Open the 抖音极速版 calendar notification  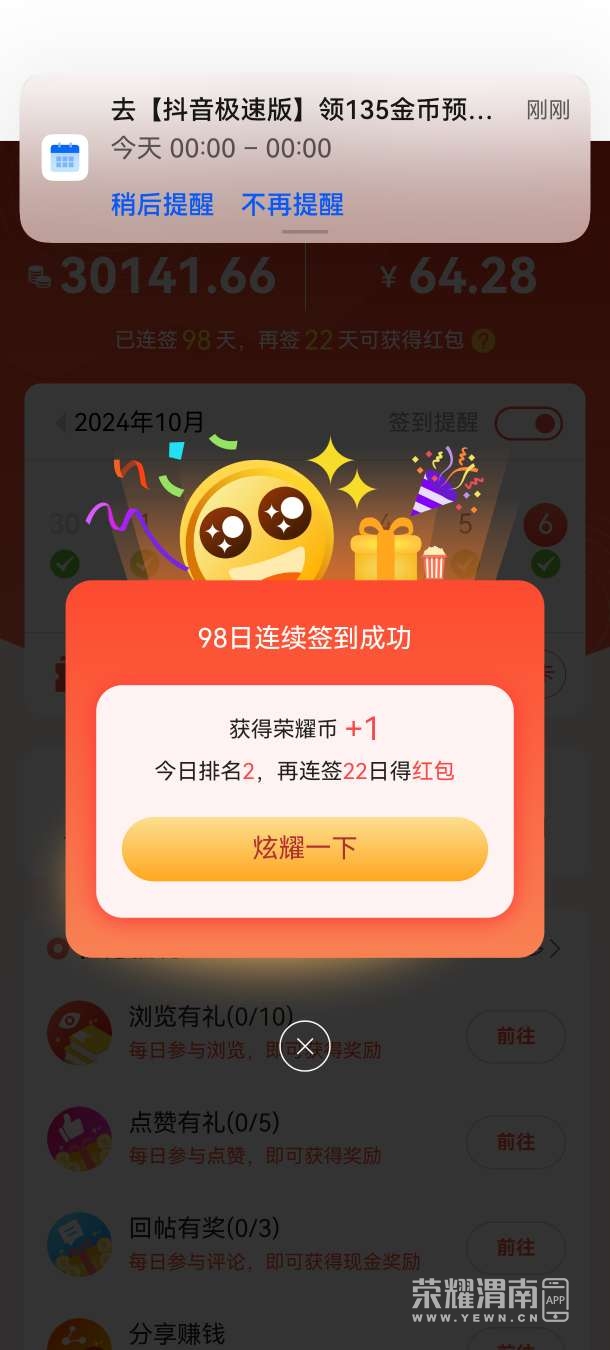coord(300,128)
